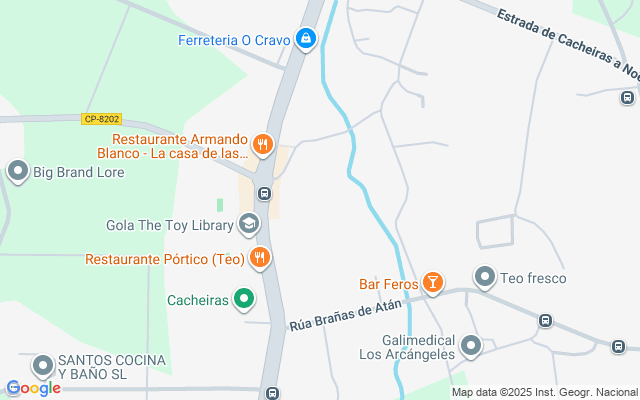Select the Restaurante Armando Blanco marker
Image resolution: width=640 pixels, height=400 pixels.
tap(262, 145)
